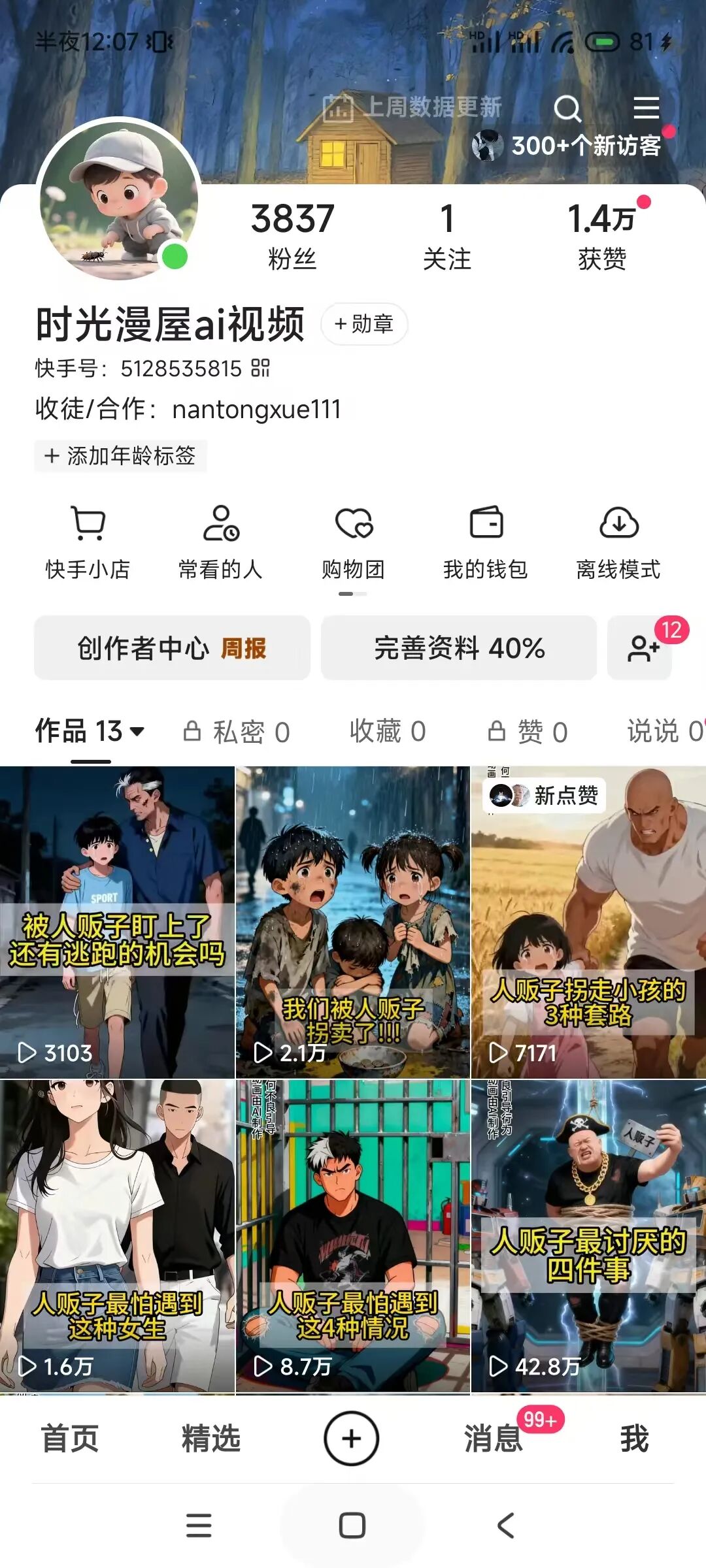Play the video 人贩子最怕遇到这种女生
Image resolution: width=706 pixels, height=1568 pixels.
click(118, 1236)
